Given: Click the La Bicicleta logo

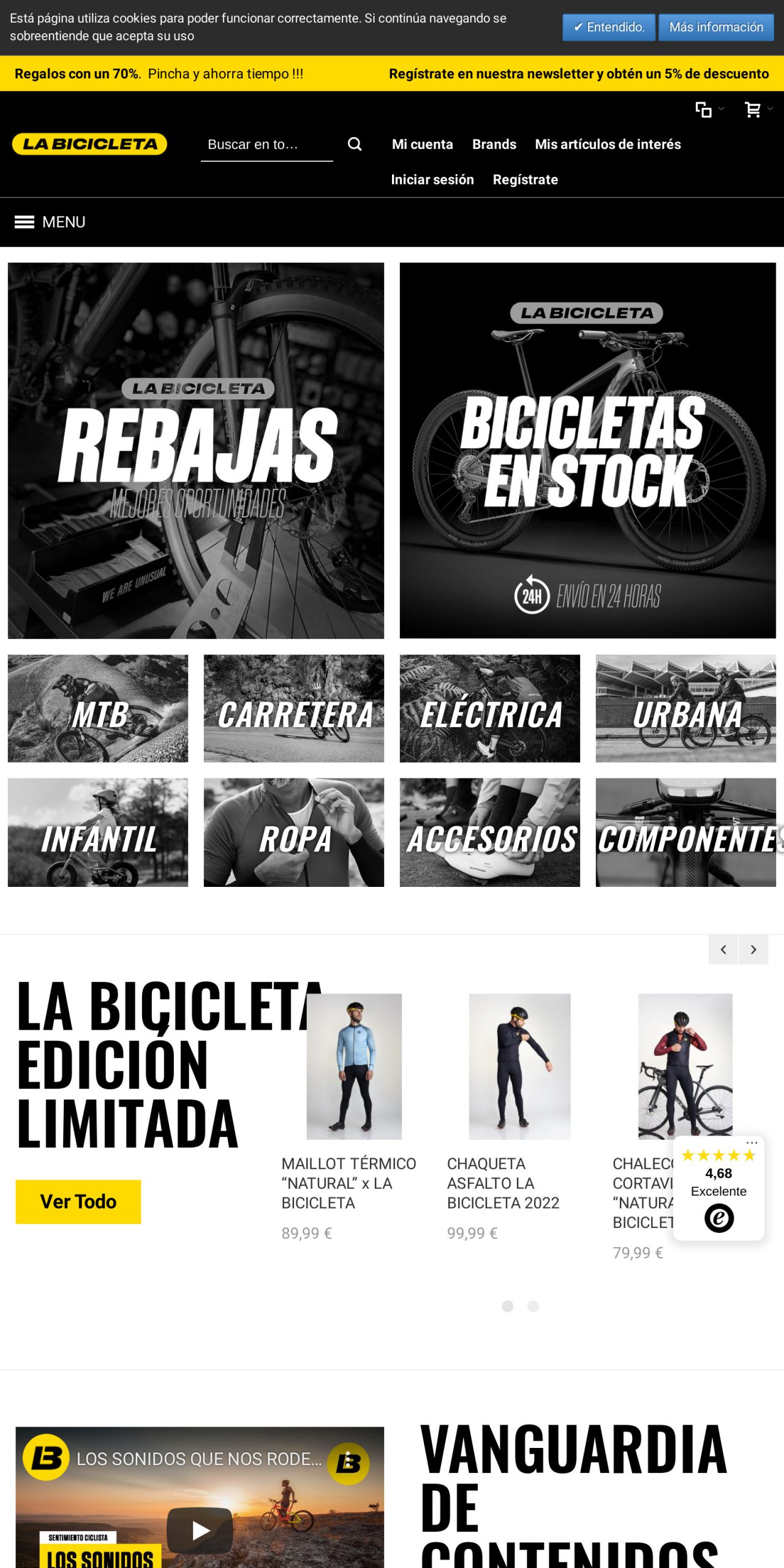Looking at the screenshot, I should click(90, 145).
